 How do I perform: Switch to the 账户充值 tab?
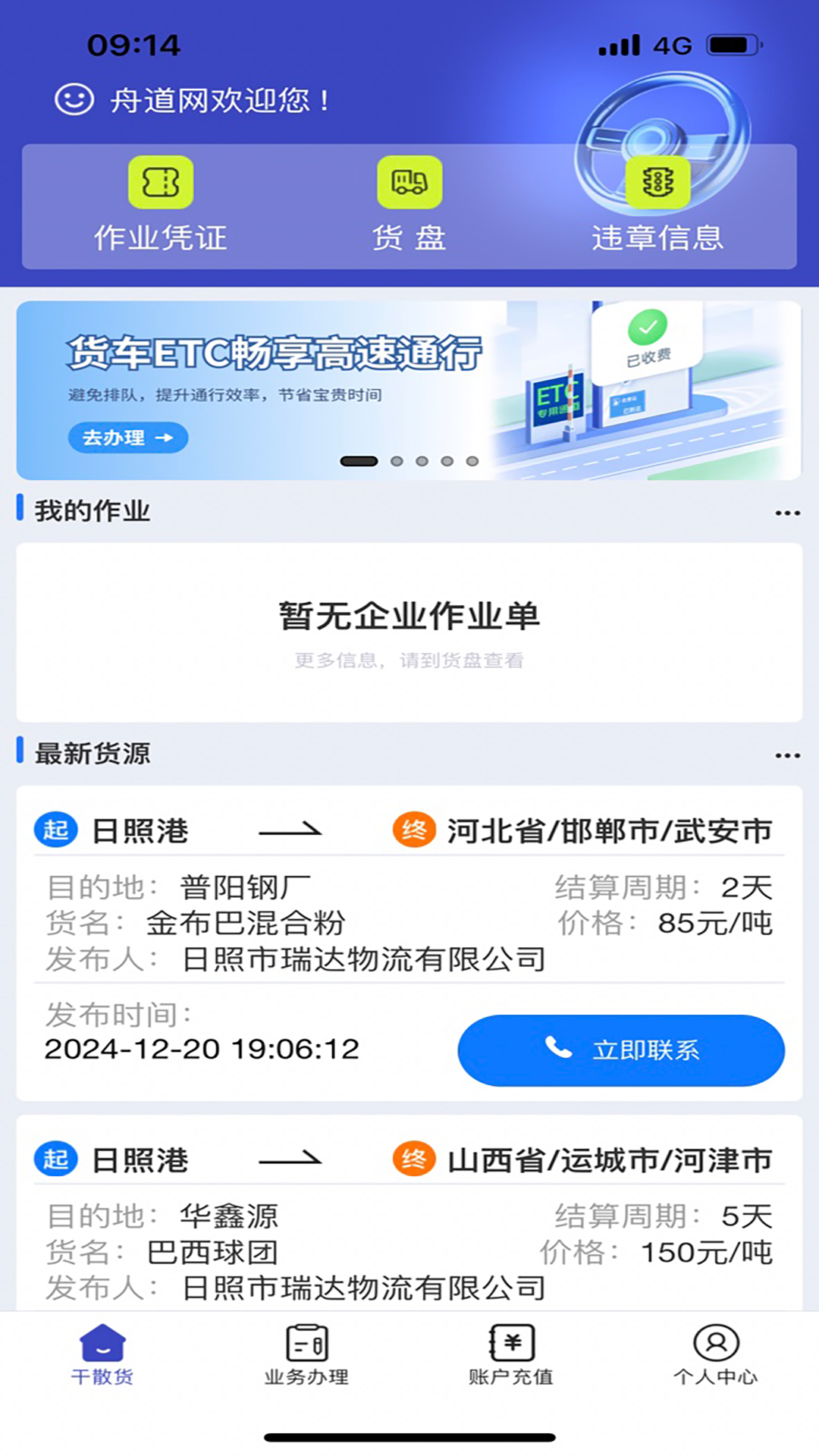[x=510, y=1357]
